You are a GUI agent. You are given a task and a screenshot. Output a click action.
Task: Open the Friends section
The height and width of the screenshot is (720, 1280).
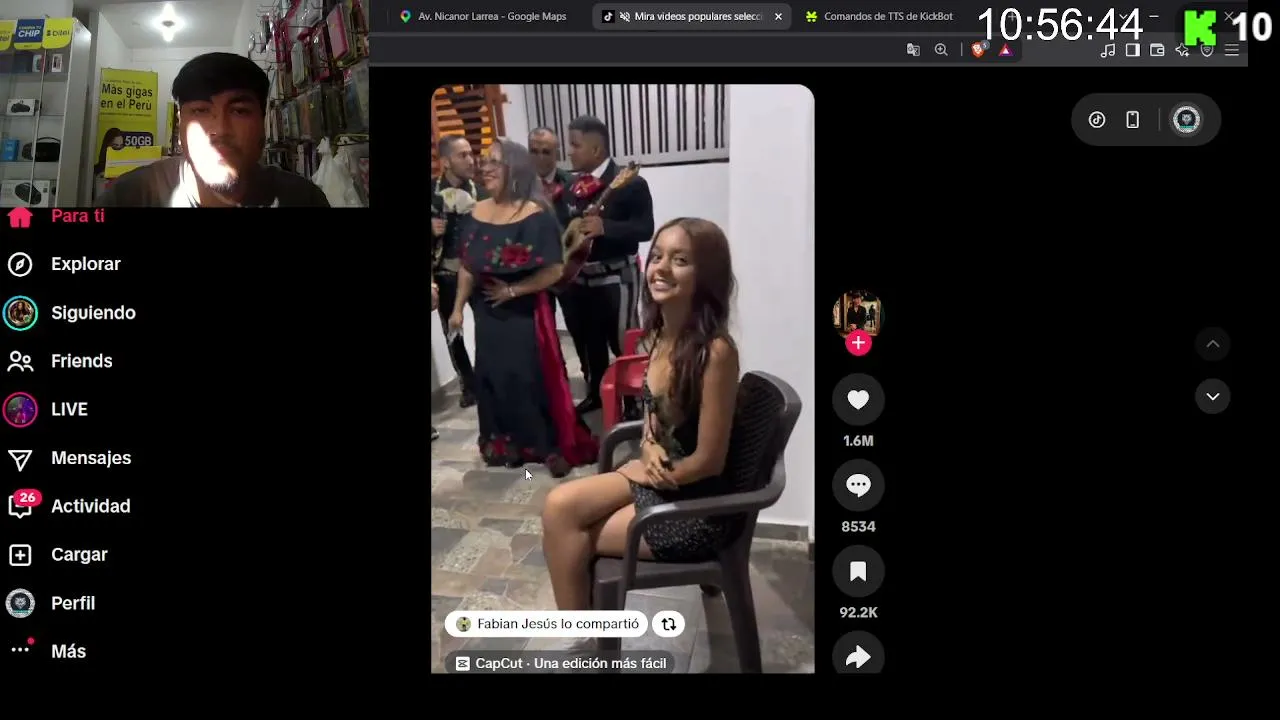pos(60,361)
